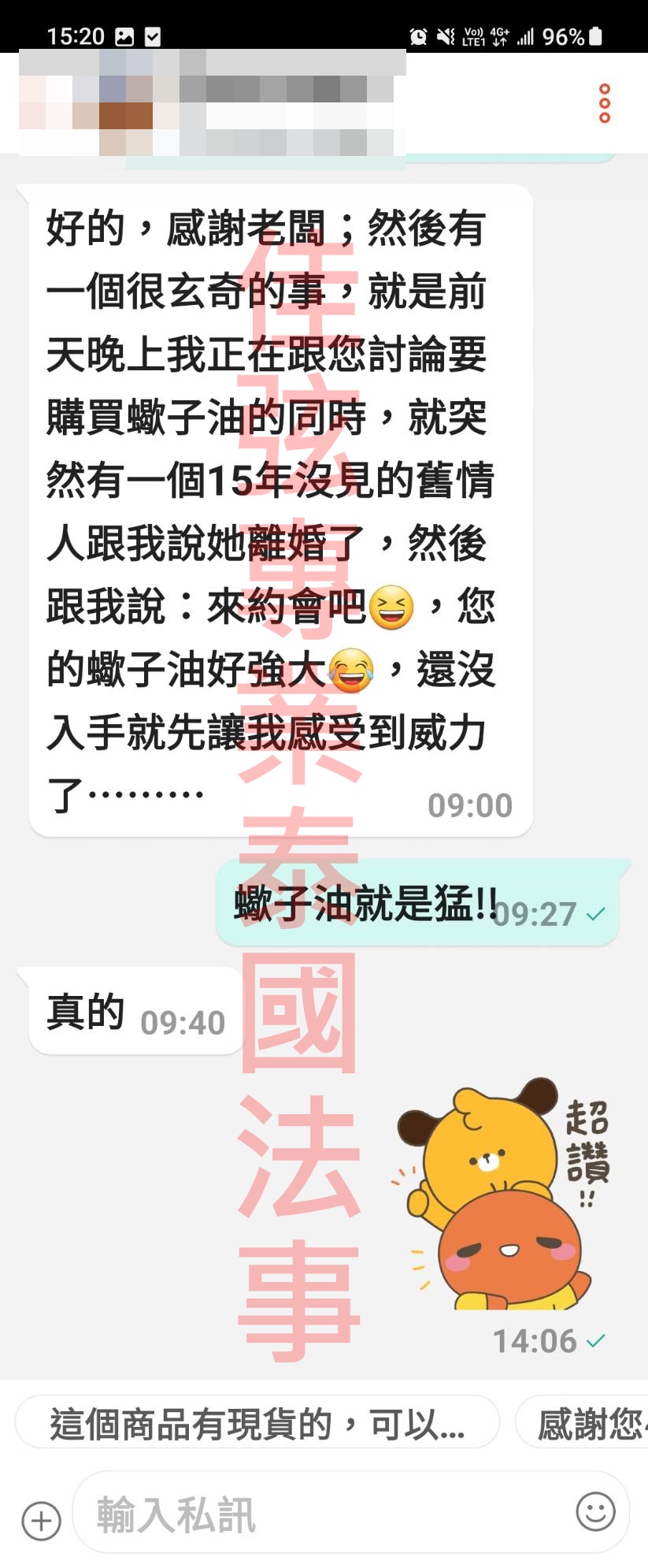Select quick reply '這個商品有現貨的，可以...'
This screenshot has height=1568, width=648.
[257, 1424]
